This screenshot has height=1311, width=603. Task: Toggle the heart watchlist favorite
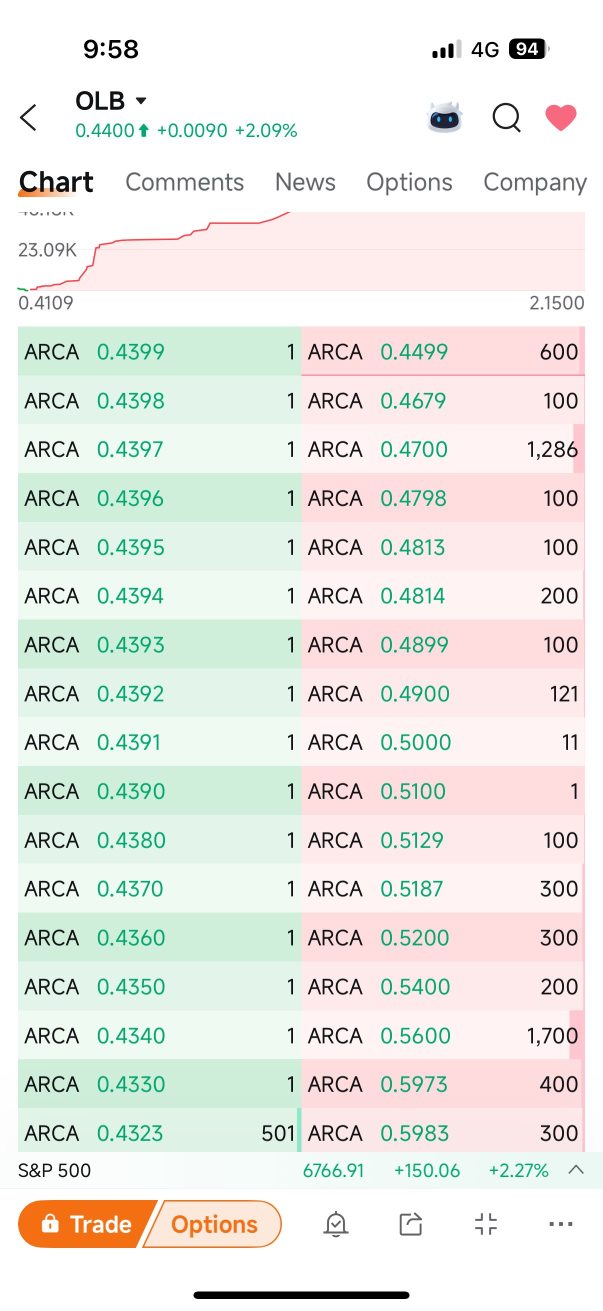point(561,118)
